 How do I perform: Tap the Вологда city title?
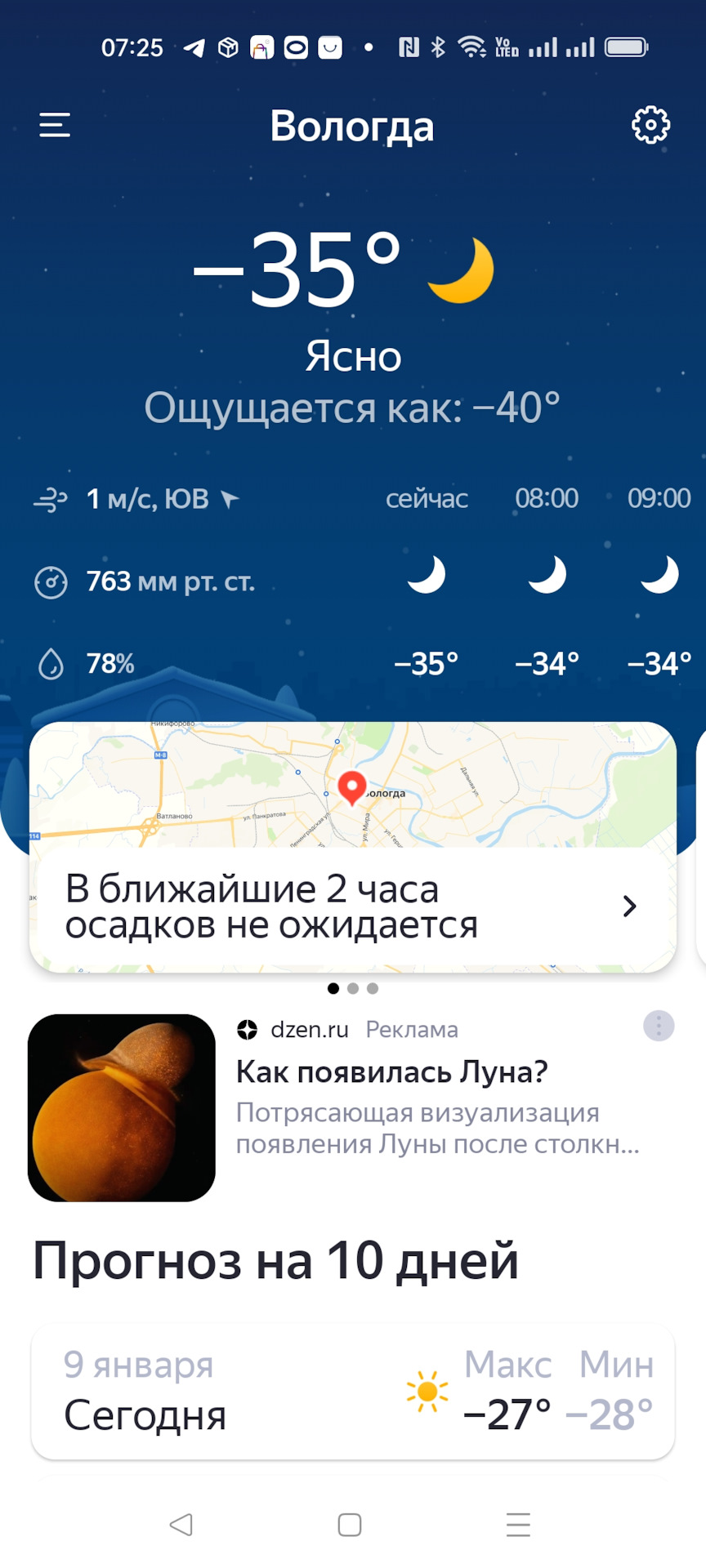pos(352,127)
